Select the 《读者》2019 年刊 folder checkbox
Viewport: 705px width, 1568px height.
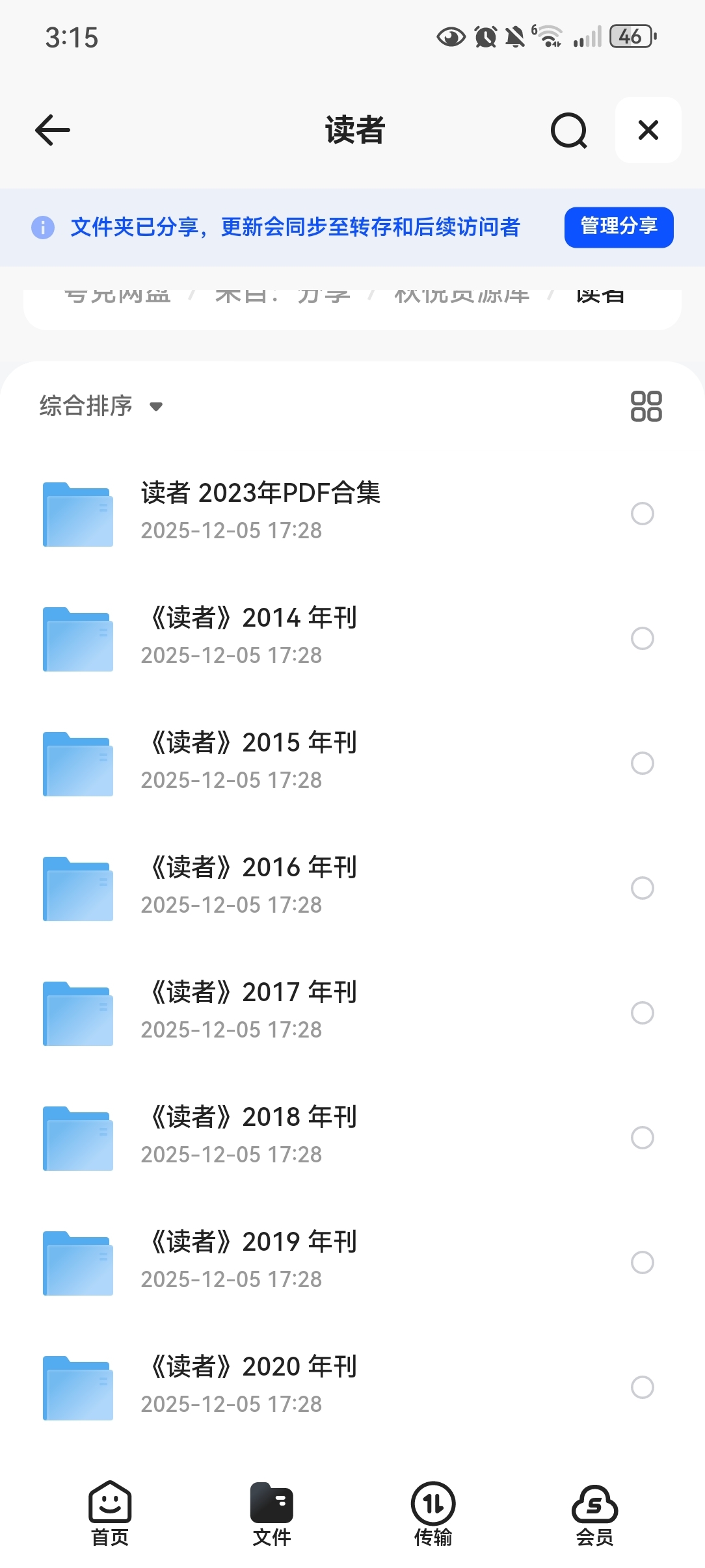coord(643,1262)
